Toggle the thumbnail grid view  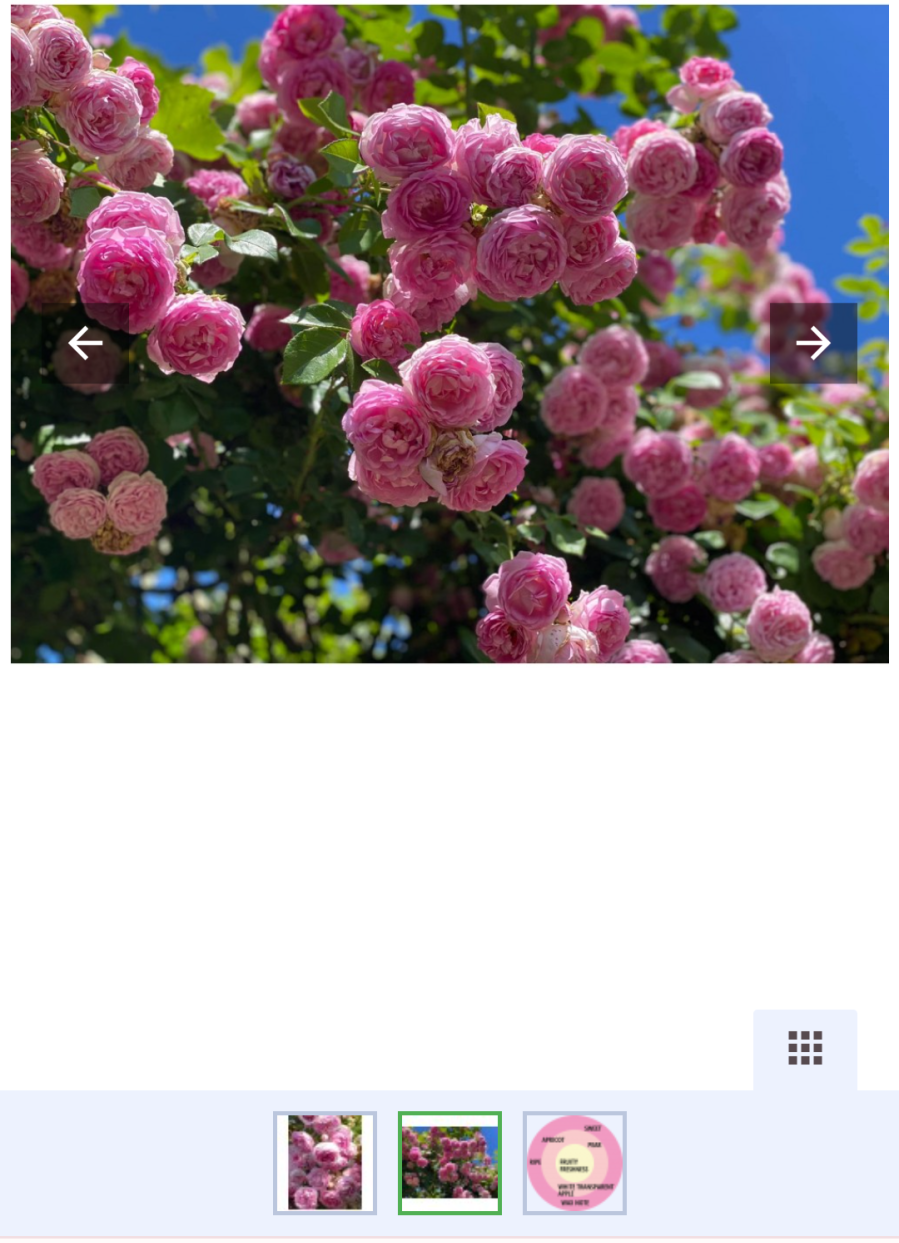(805, 1049)
